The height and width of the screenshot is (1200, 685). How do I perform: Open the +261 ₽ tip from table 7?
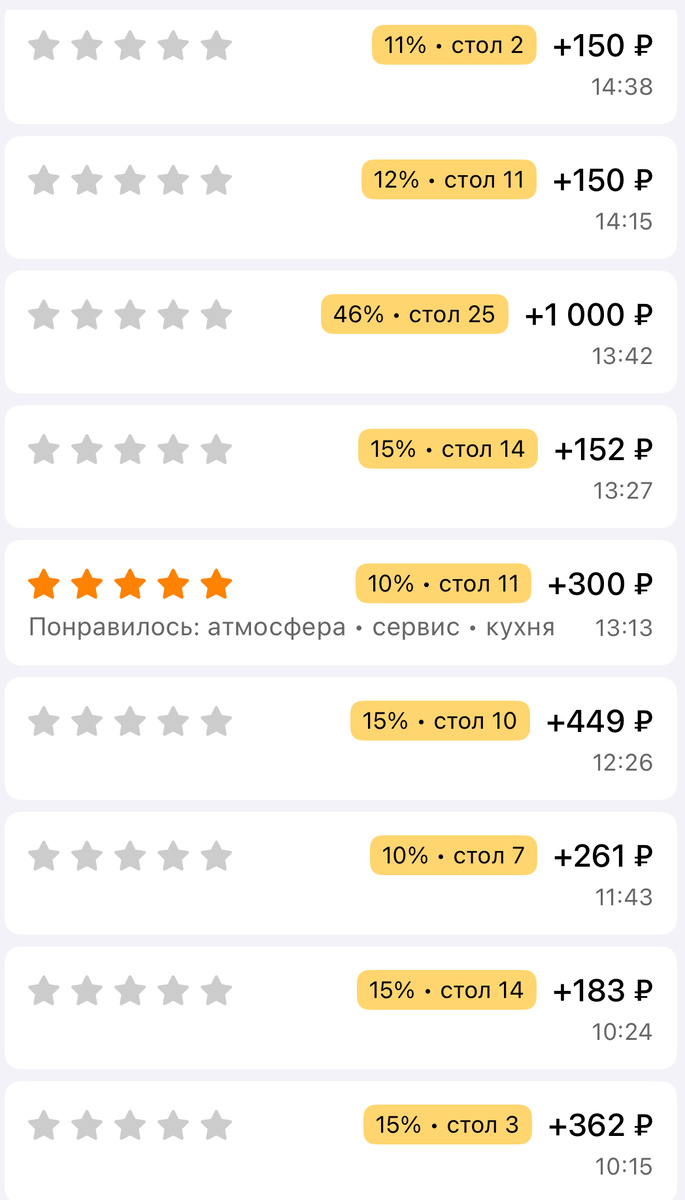tap(340, 873)
